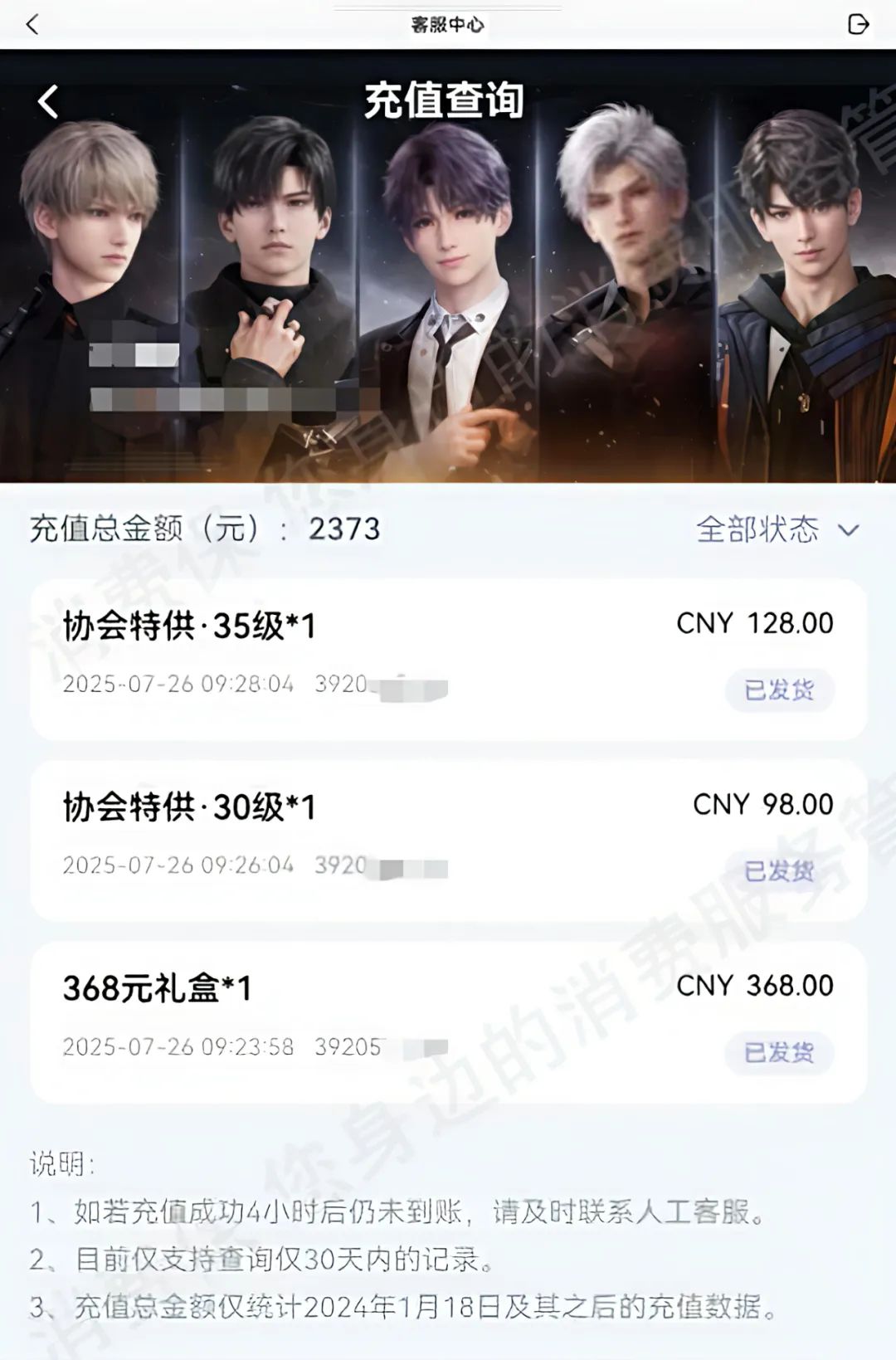
Task: Tap the exit icon in top bar
Action: [x=858, y=24]
